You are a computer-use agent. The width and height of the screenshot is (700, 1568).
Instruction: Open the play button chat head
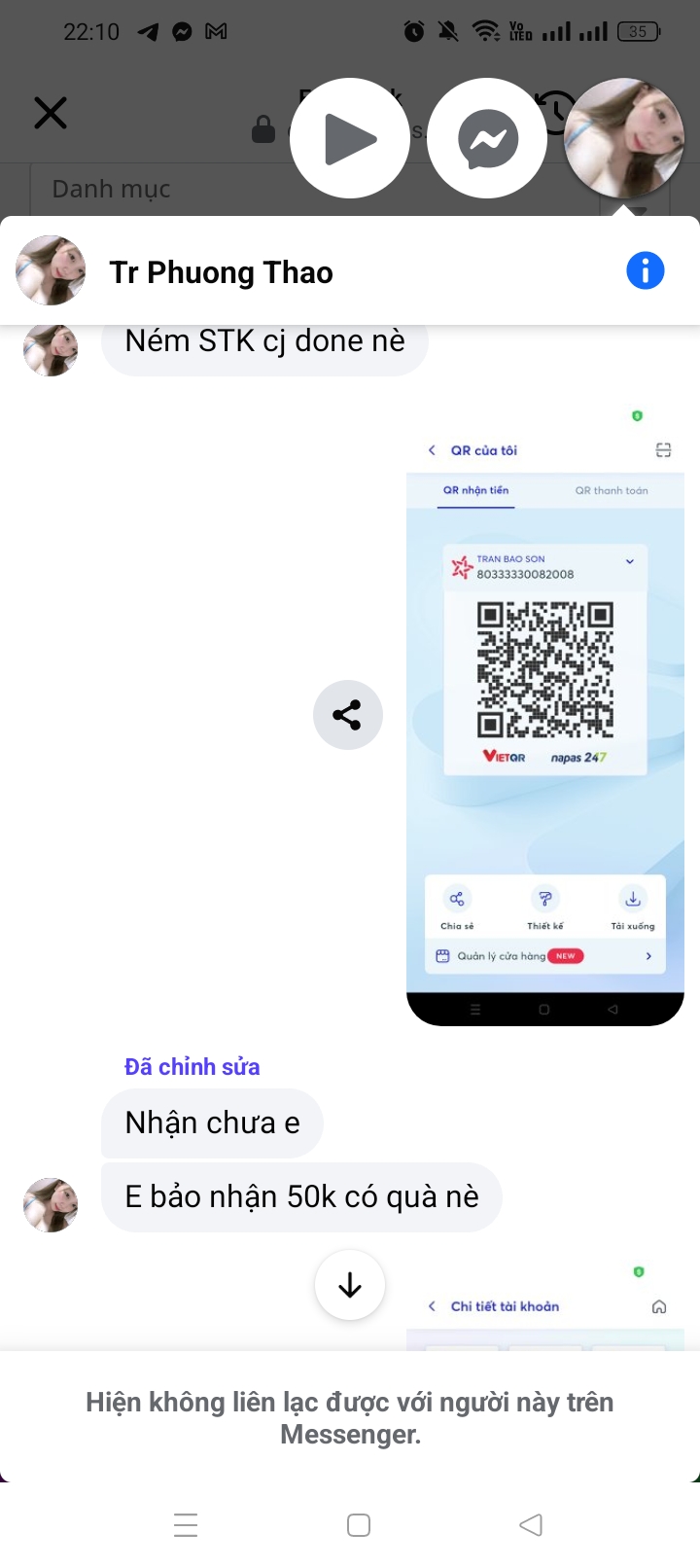point(350,138)
